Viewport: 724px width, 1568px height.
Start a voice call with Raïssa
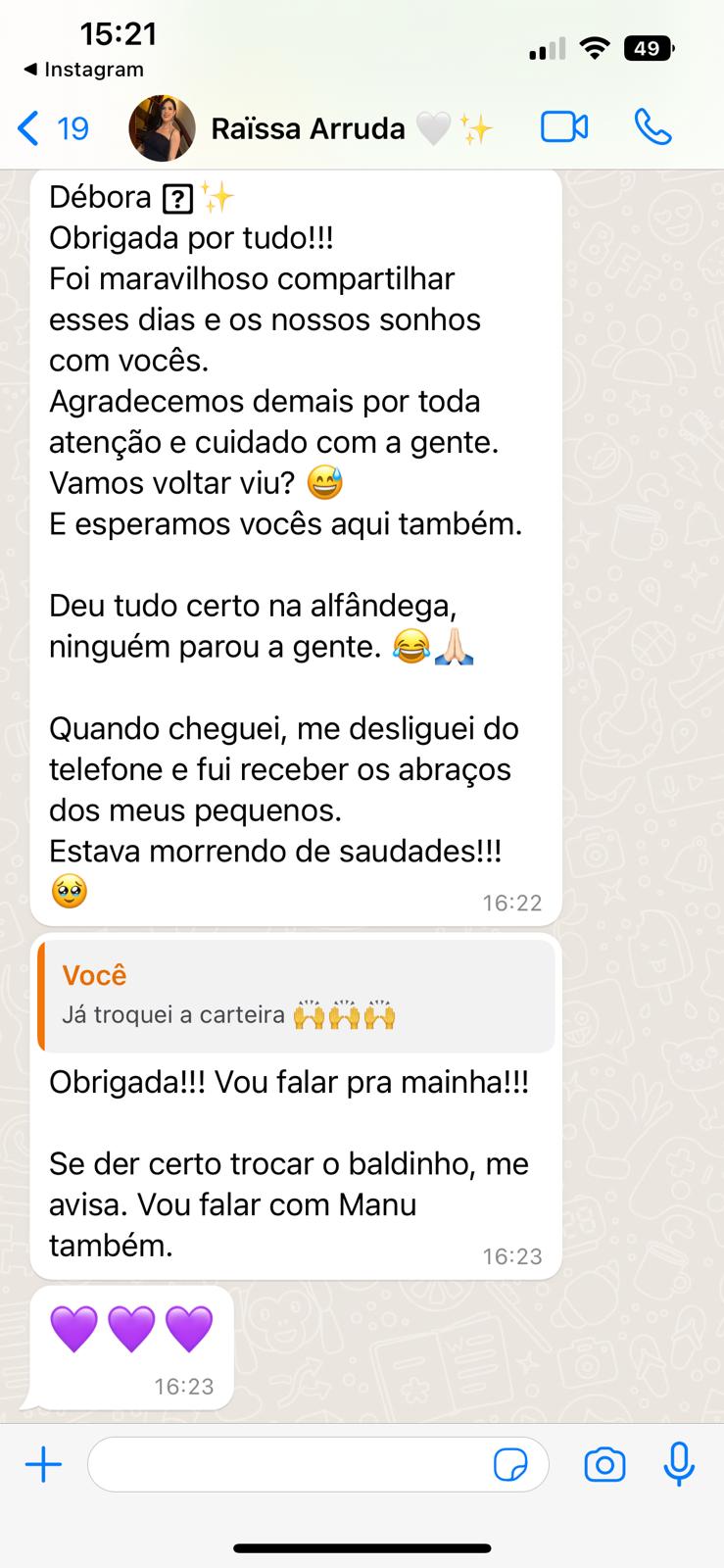[x=652, y=128]
